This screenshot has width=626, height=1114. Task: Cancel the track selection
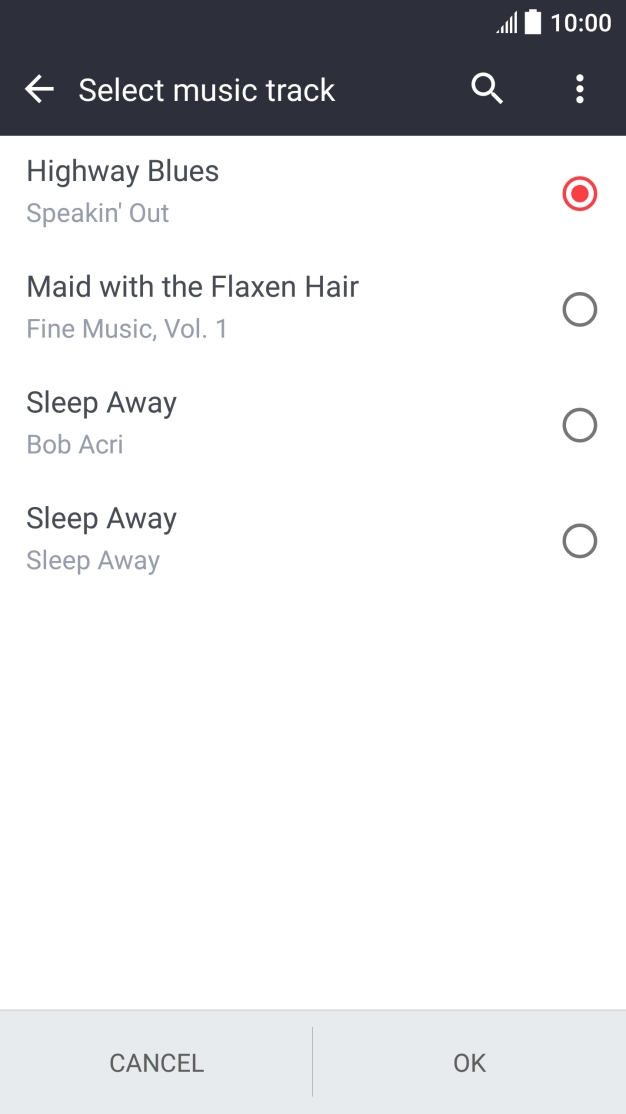(x=157, y=1063)
